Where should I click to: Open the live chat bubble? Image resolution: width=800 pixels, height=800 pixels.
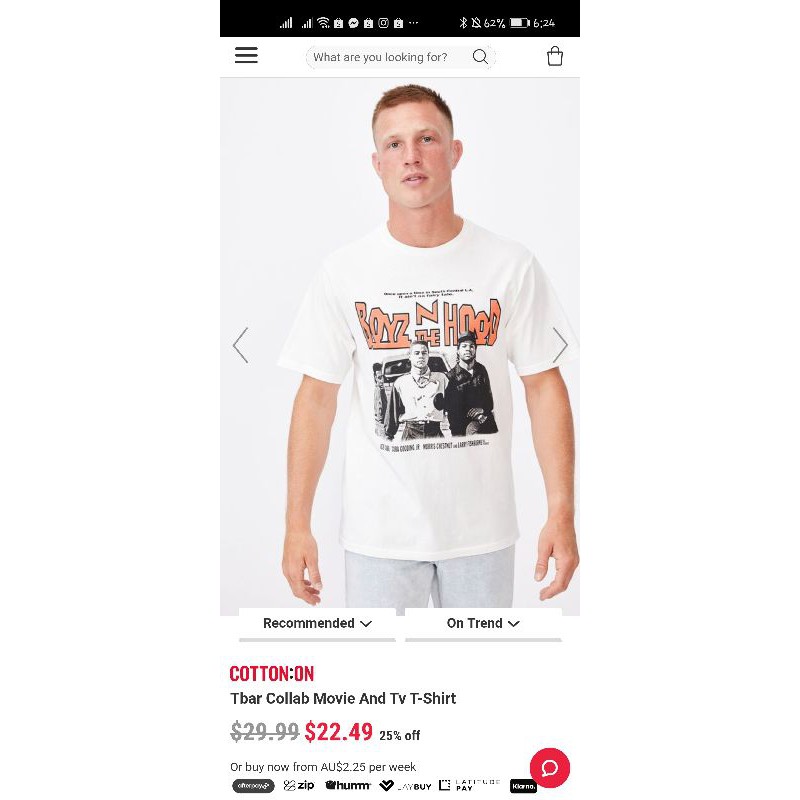(549, 768)
